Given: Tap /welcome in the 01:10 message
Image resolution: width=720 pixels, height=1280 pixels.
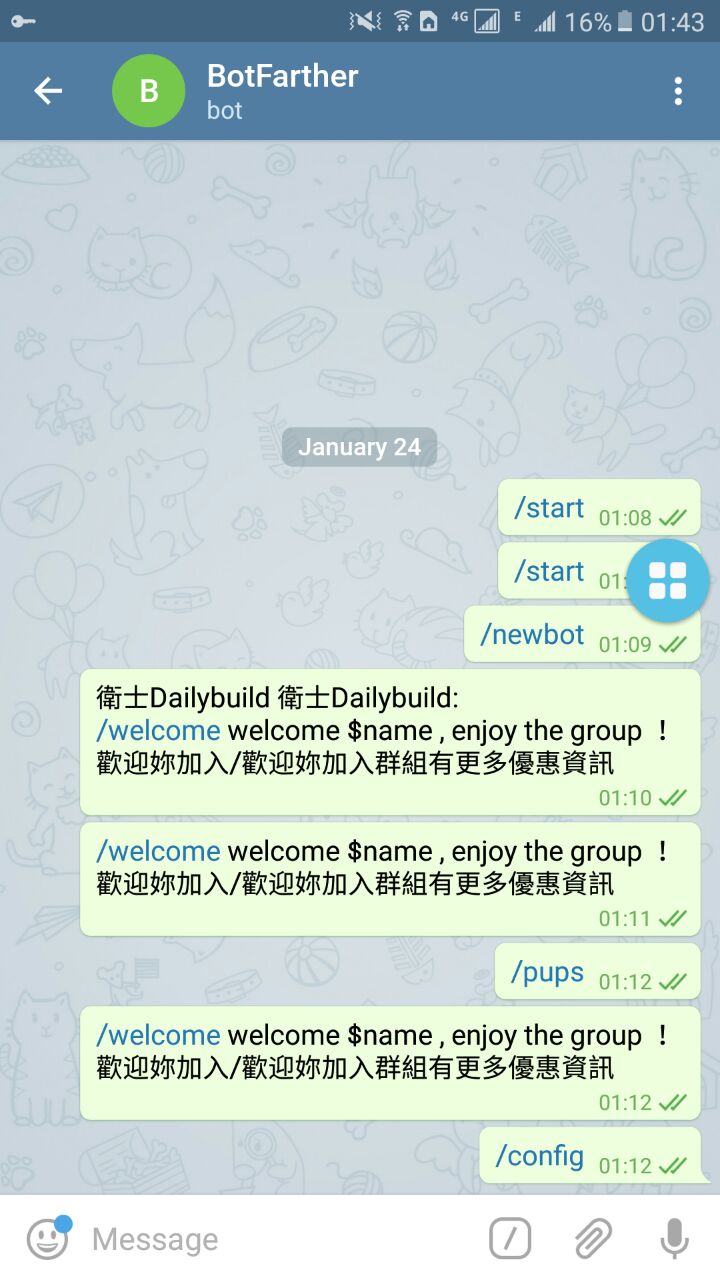Looking at the screenshot, I should (x=158, y=731).
